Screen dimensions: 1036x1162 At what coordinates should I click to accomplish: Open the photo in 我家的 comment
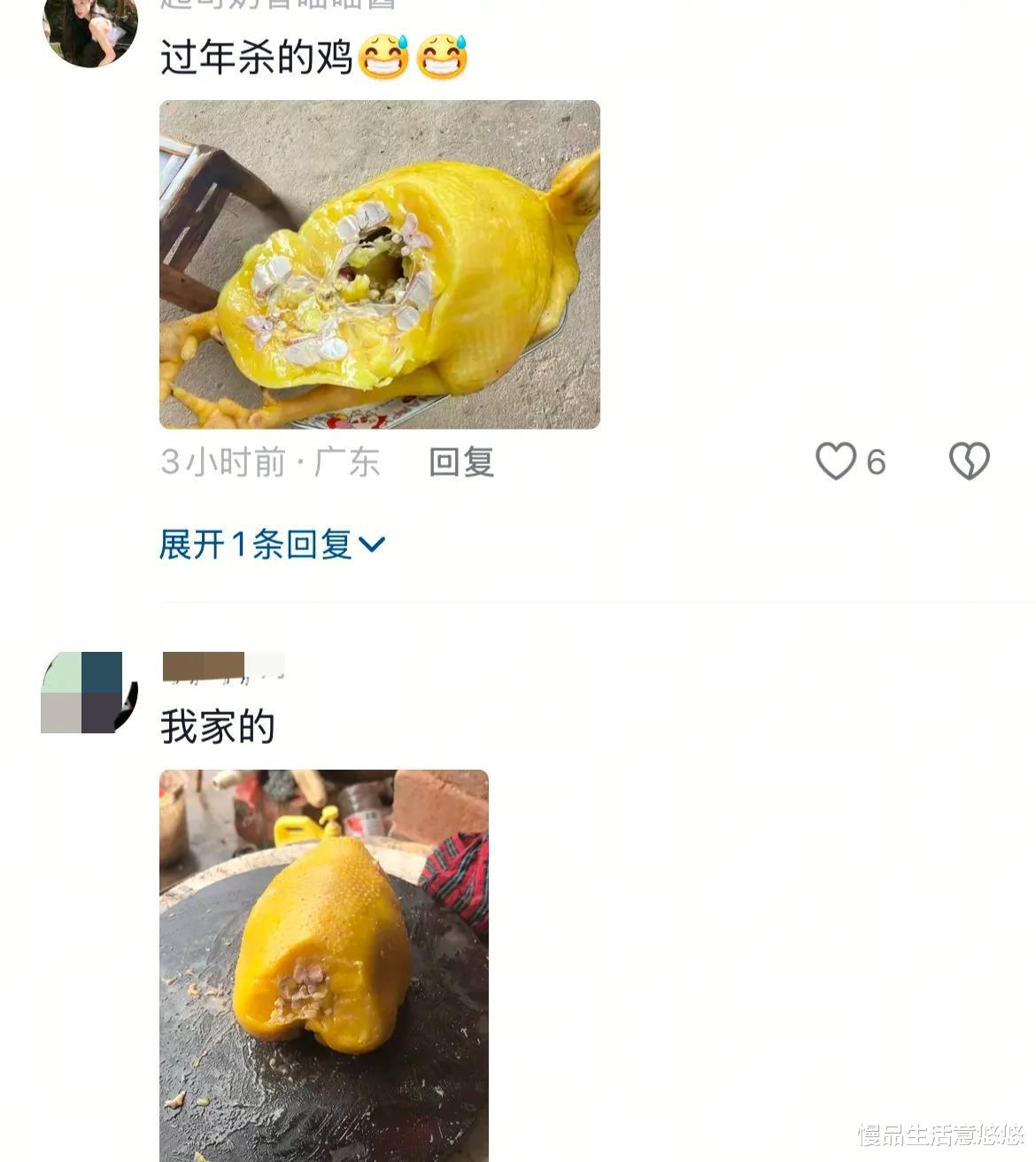[x=324, y=965]
